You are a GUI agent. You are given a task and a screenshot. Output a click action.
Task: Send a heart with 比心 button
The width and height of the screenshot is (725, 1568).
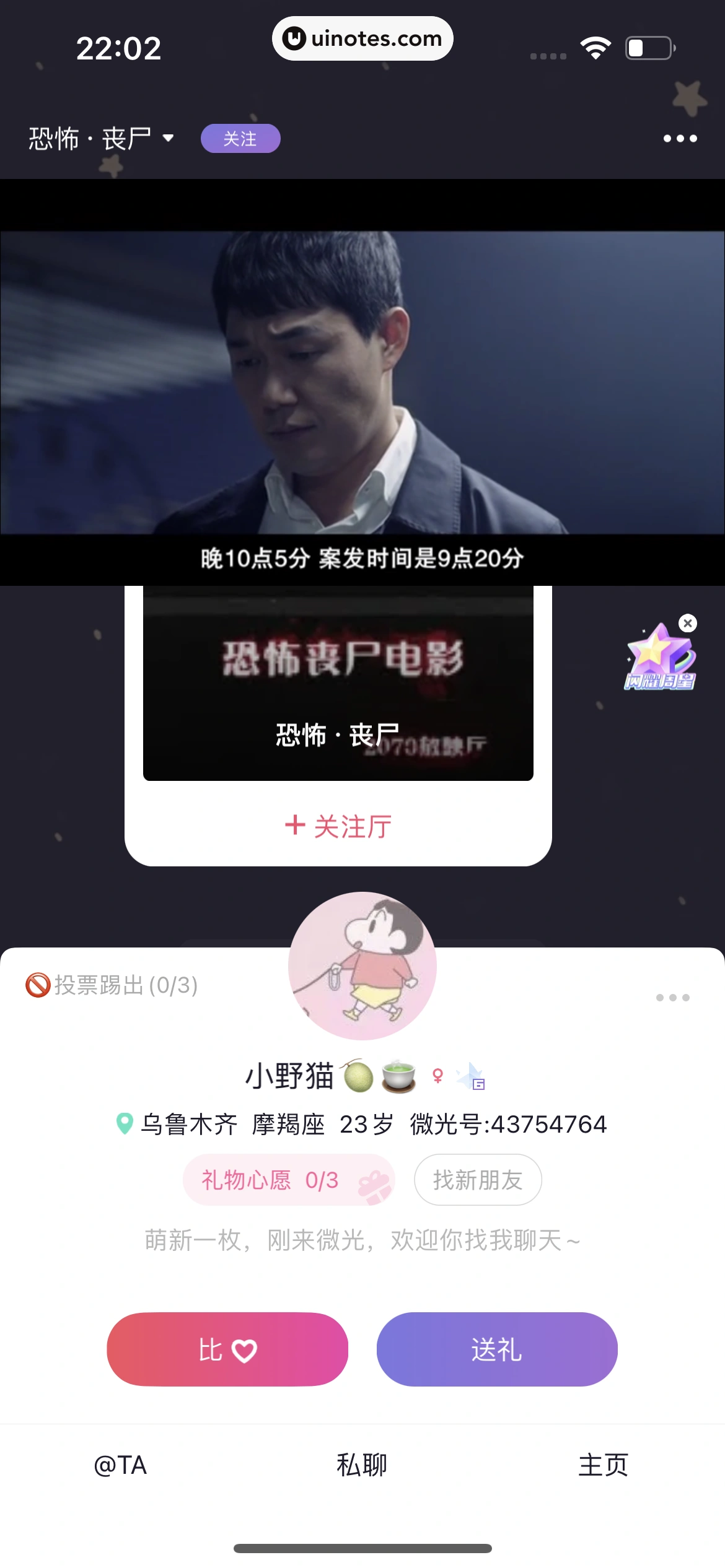pos(227,1349)
